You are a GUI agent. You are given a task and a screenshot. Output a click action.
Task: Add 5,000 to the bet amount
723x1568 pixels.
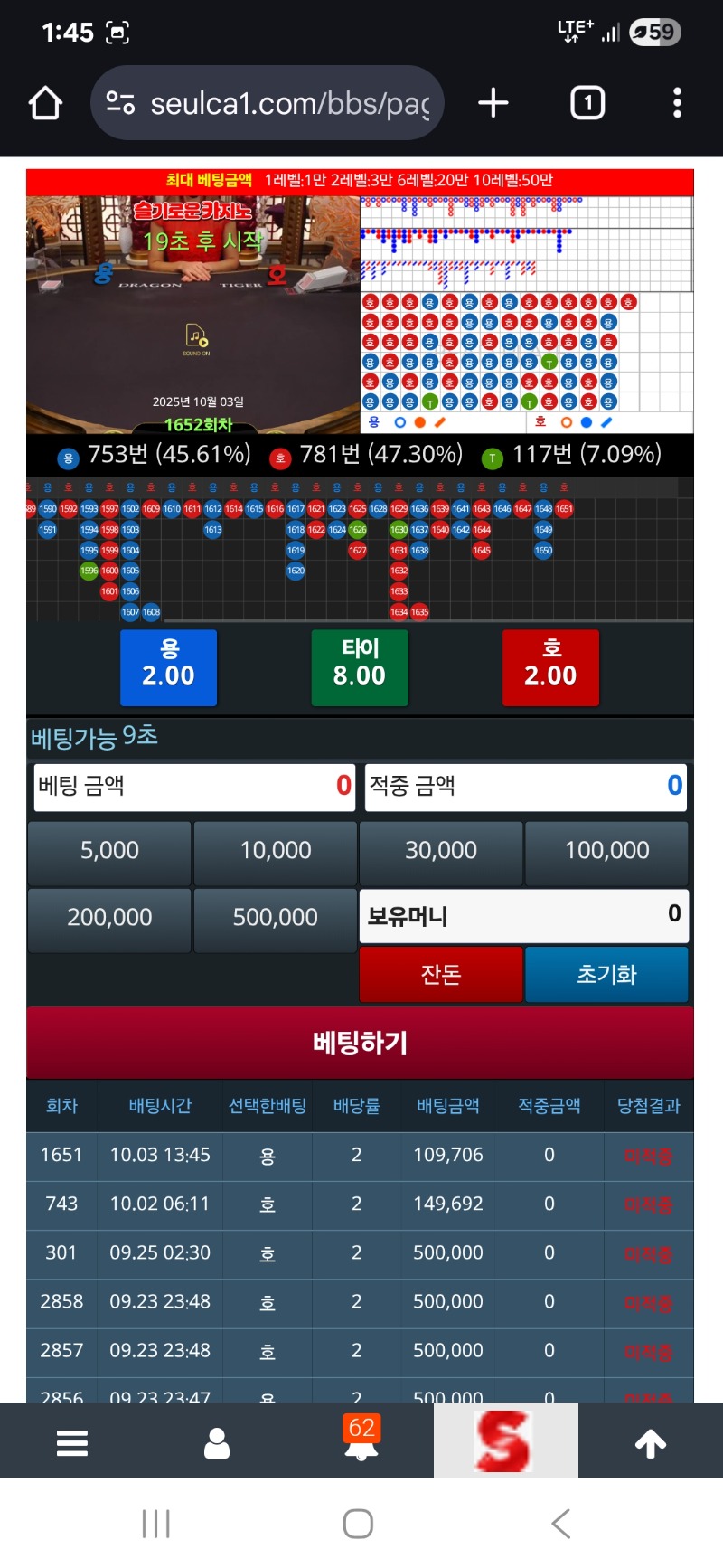point(109,851)
